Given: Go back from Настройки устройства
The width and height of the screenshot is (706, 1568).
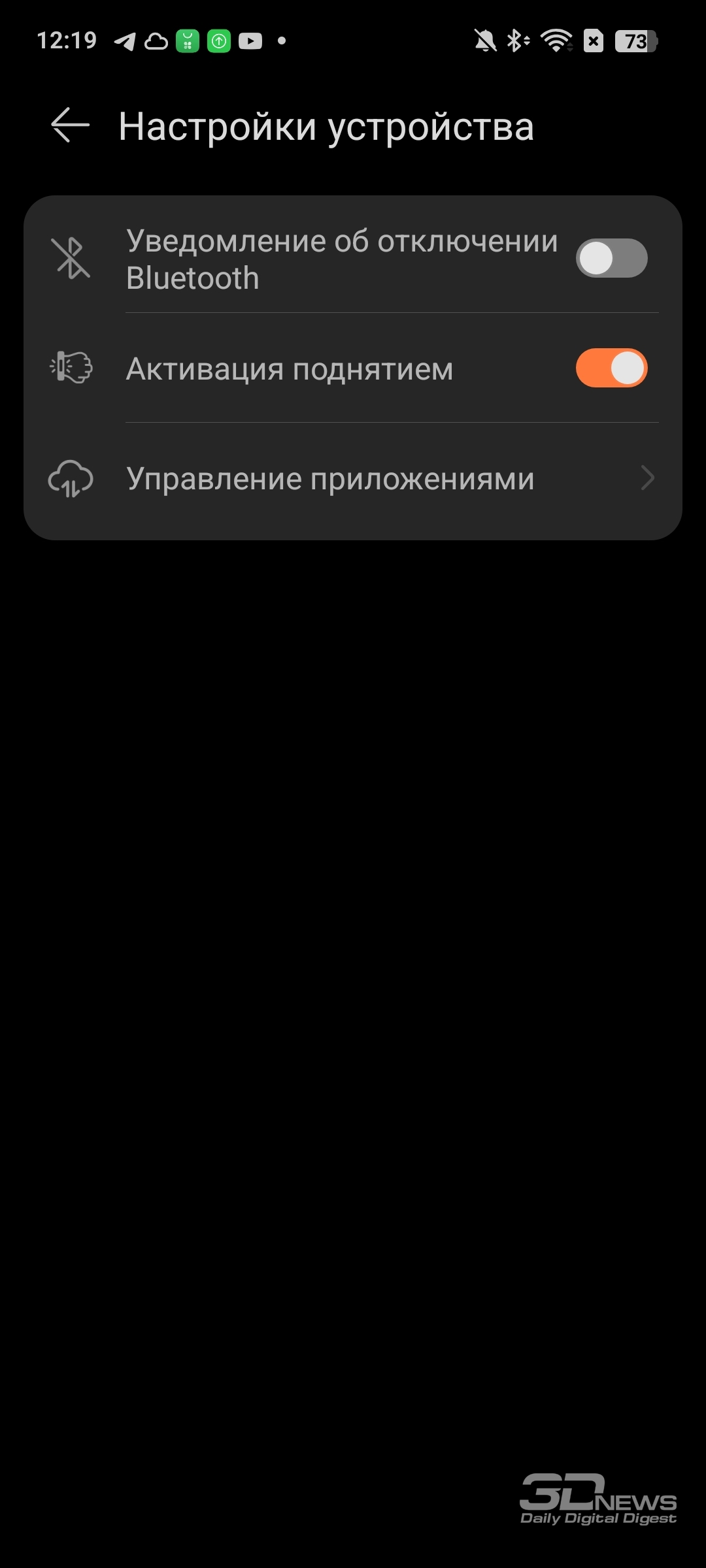Looking at the screenshot, I should pyautogui.click(x=70, y=125).
